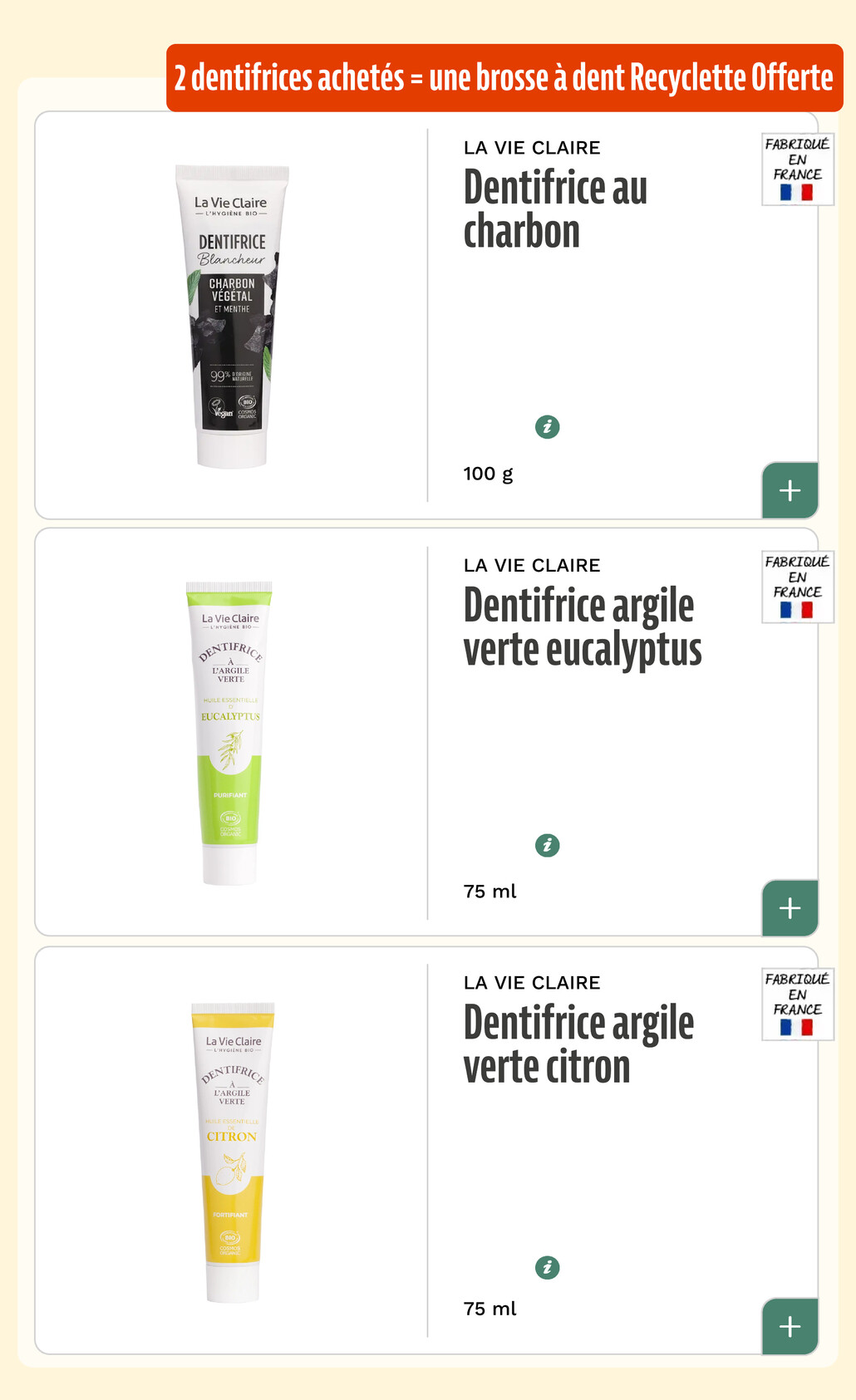Viewport: 856px width, 1400px height.
Task: Open the argile verte eucalyptus product card
Action: [x=582, y=627]
